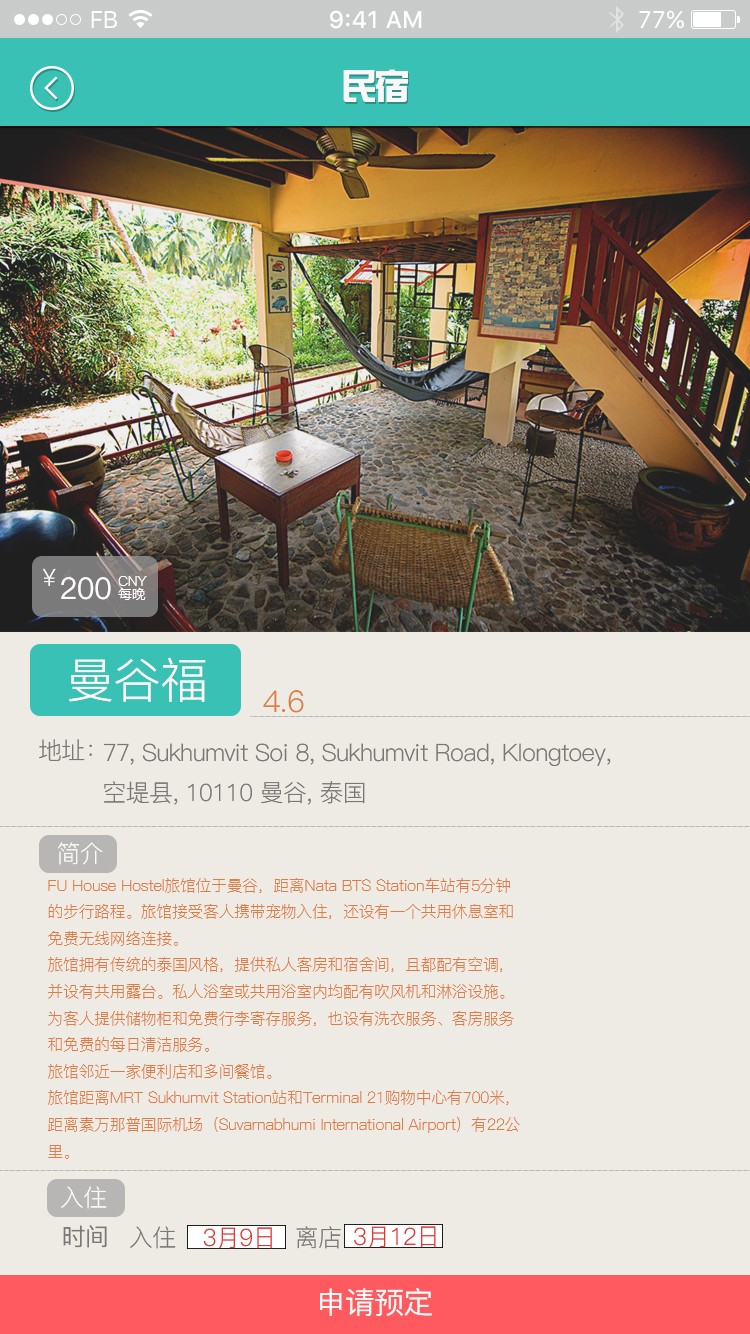Open the homestay cover photo
This screenshot has height=1334, width=750.
point(375,378)
